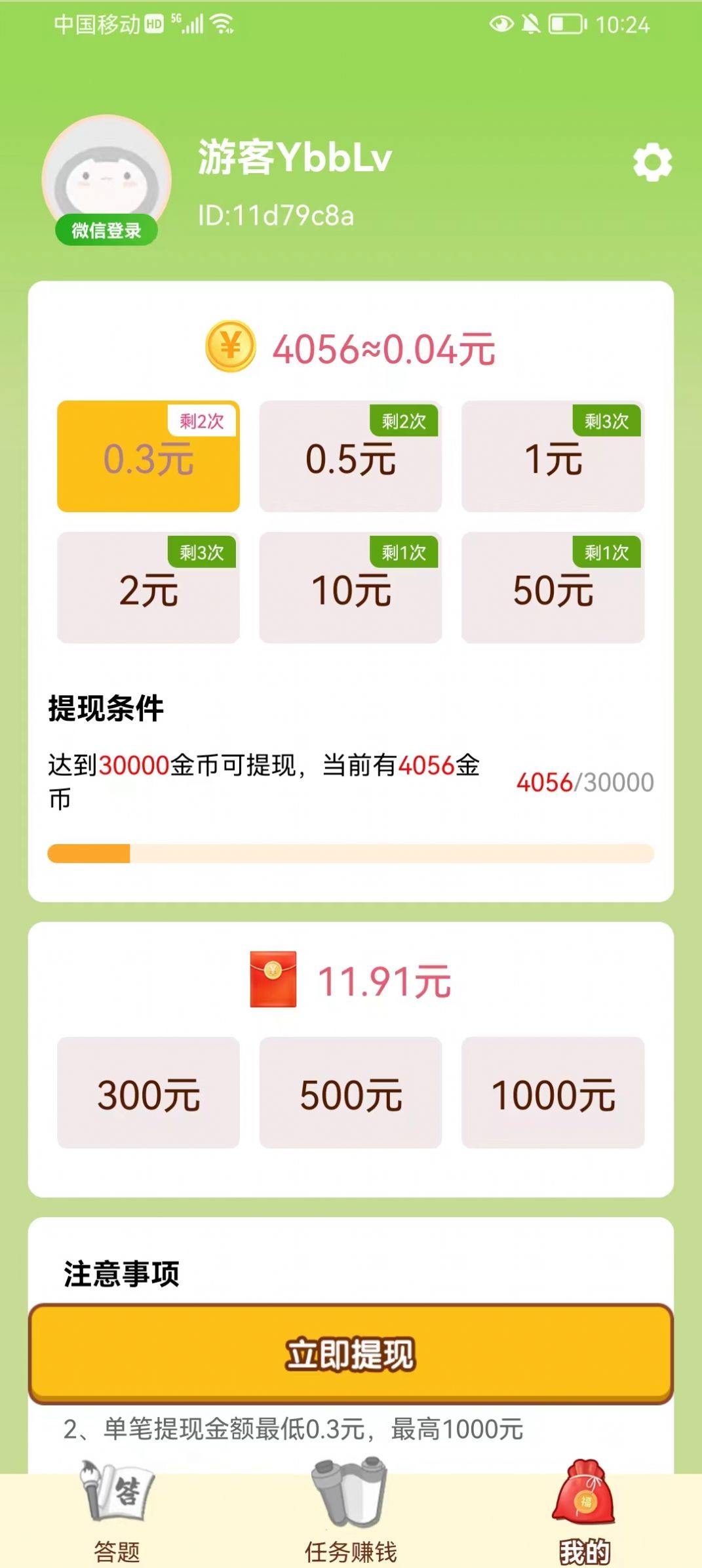The width and height of the screenshot is (702, 1568).
Task: Select the 0.3元 withdrawal option
Action: (x=149, y=458)
